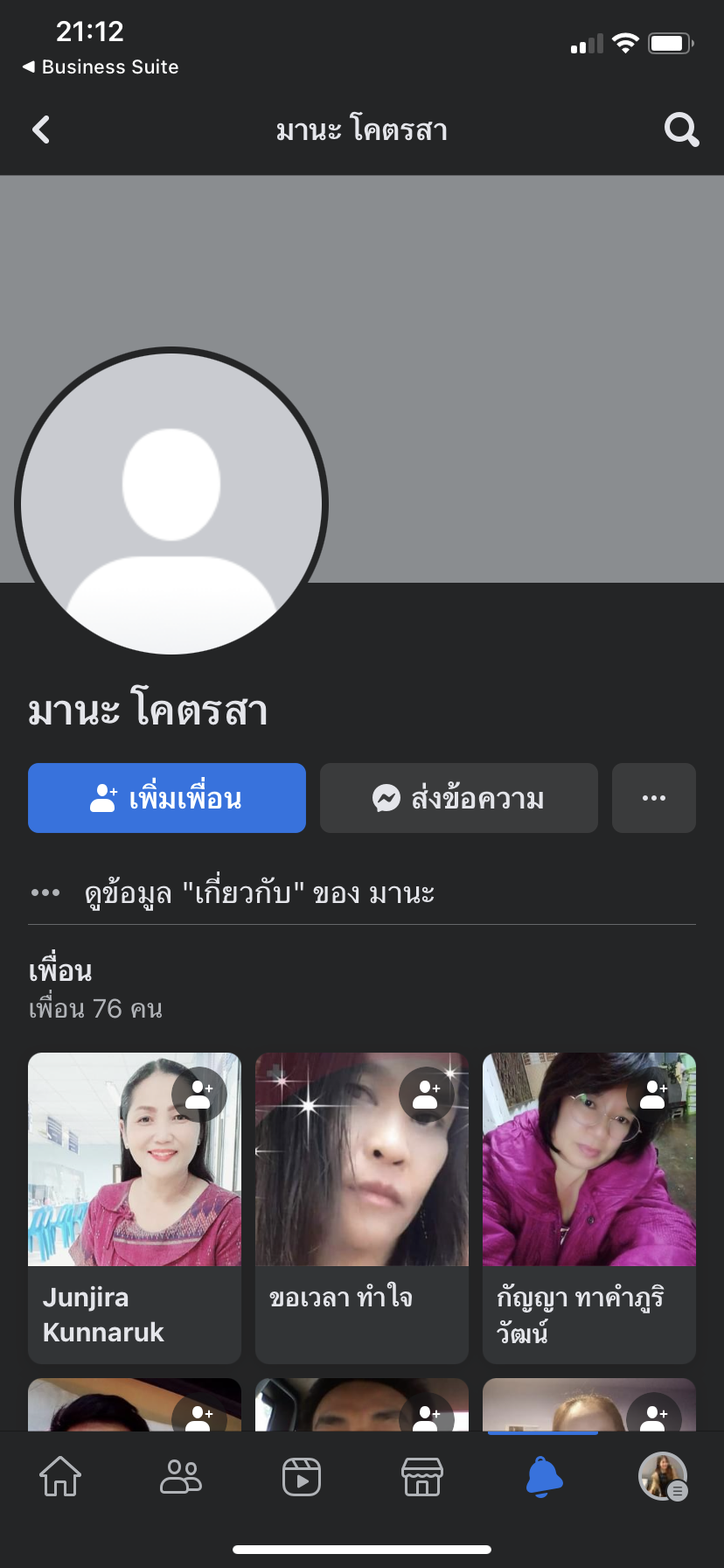Return to Business Suite app
The image size is (724, 1568).
[x=101, y=67]
